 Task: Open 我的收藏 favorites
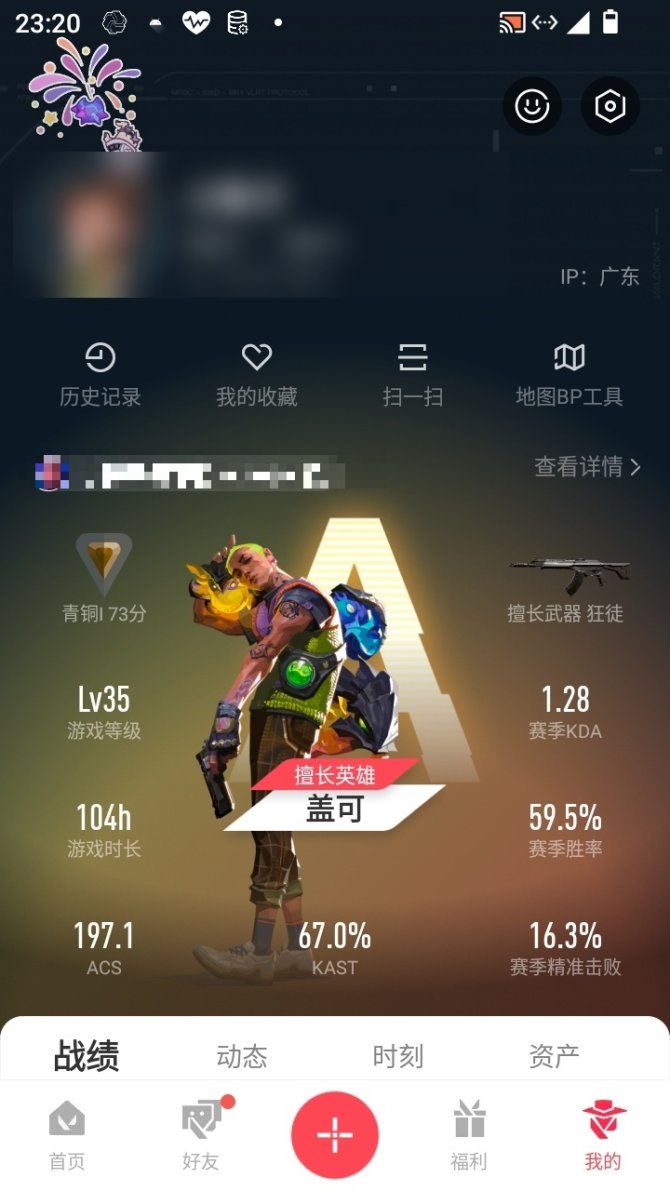(257, 374)
